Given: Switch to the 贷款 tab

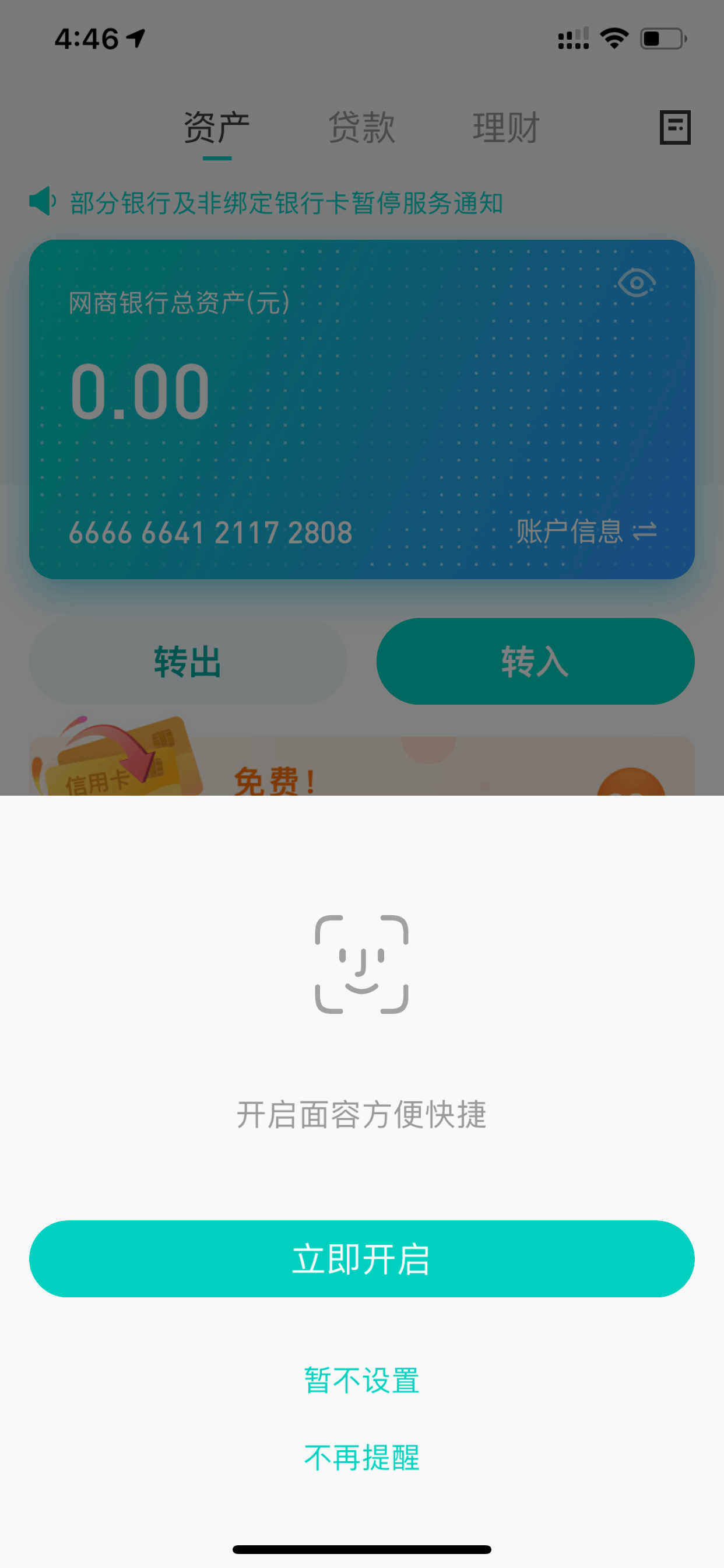Looking at the screenshot, I should coord(362,128).
